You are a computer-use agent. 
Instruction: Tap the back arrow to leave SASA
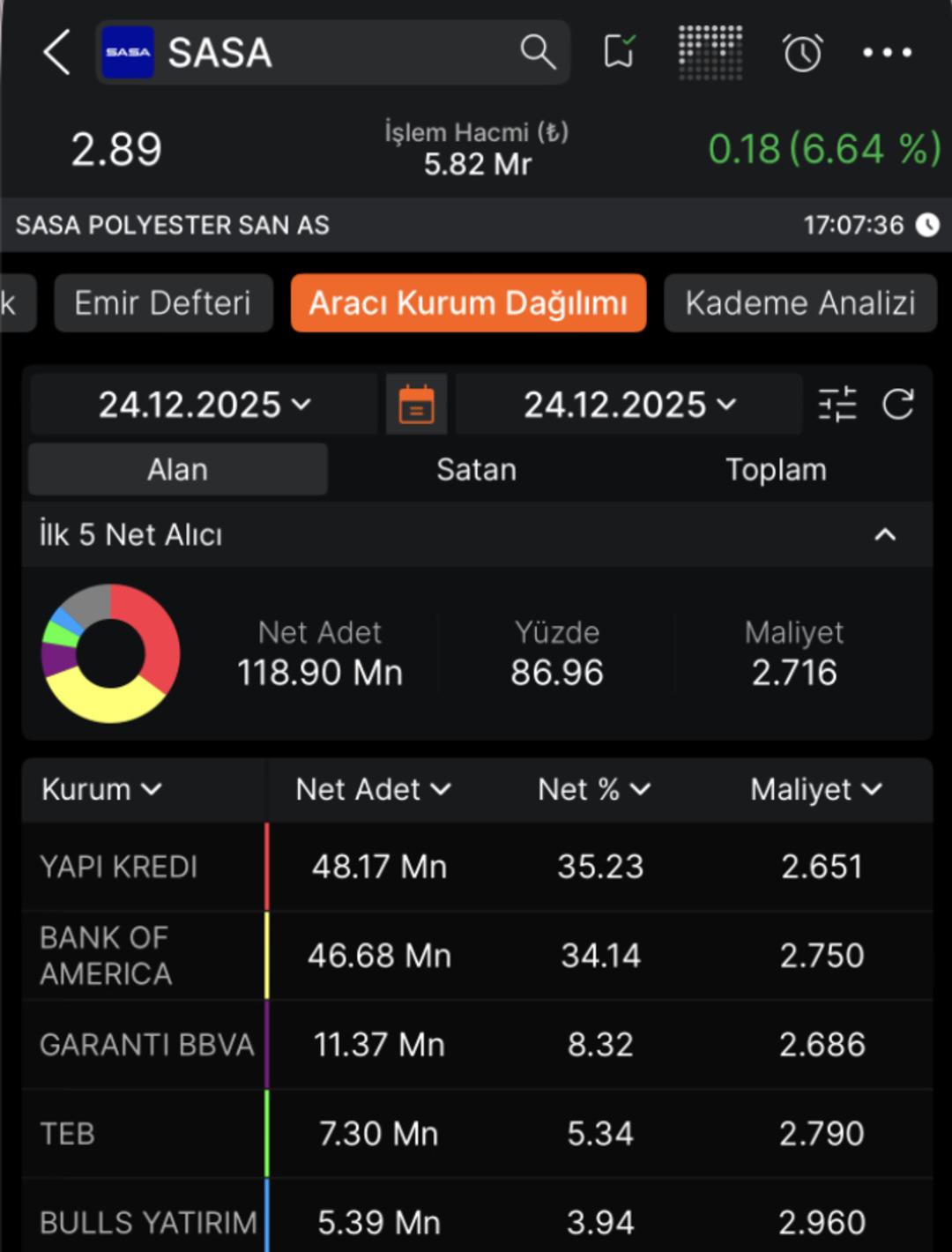tap(56, 53)
